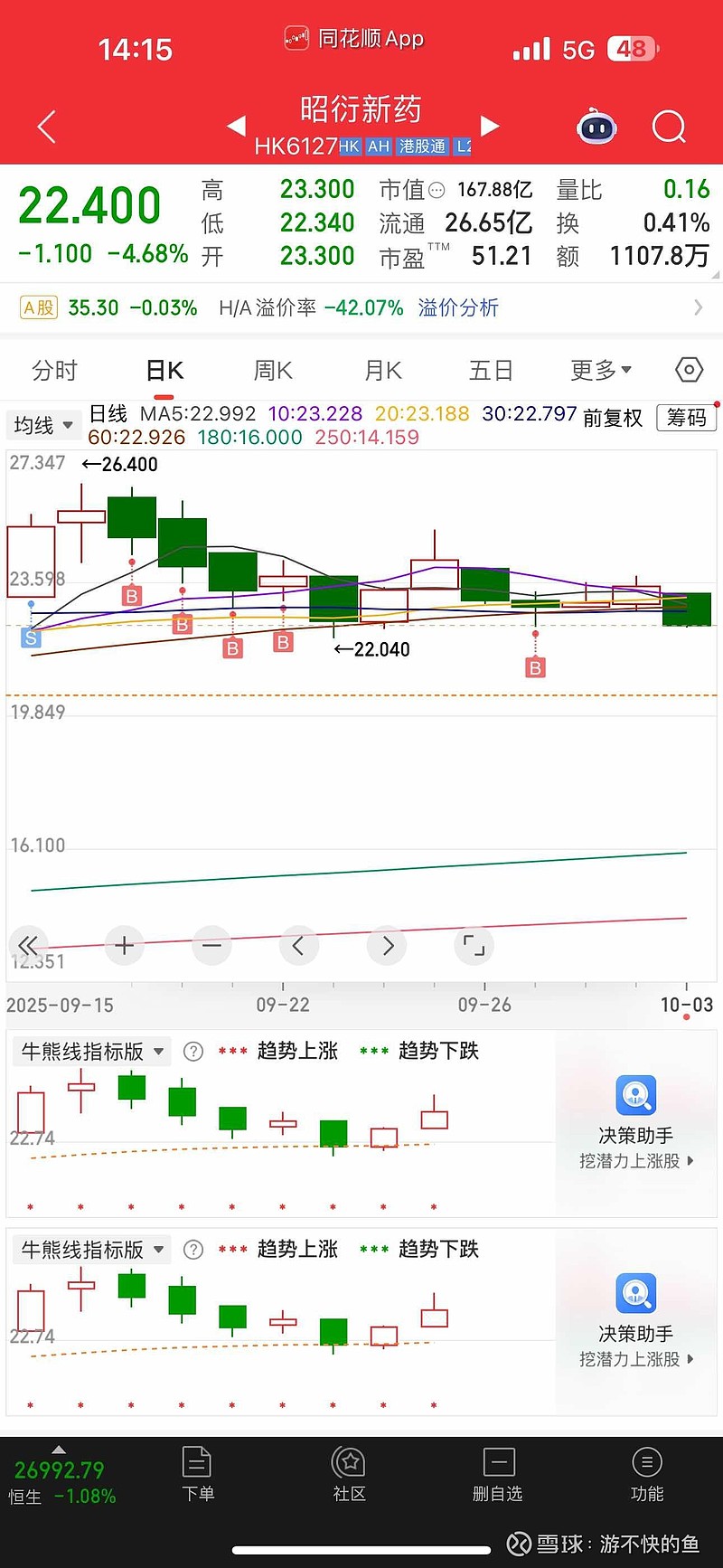Open 溢价分析 for the H/A premium

click(458, 308)
